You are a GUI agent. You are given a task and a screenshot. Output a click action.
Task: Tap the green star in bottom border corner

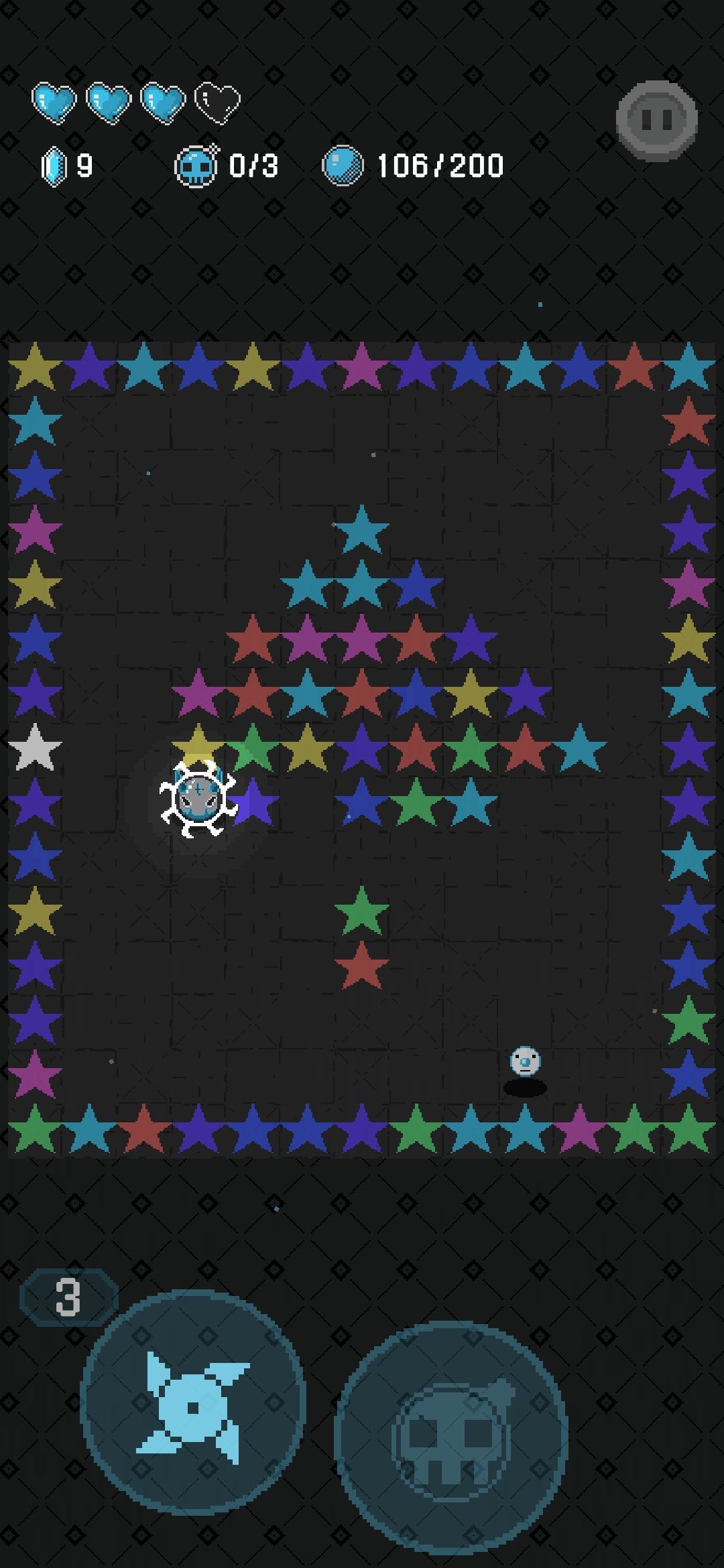(x=35, y=1131)
